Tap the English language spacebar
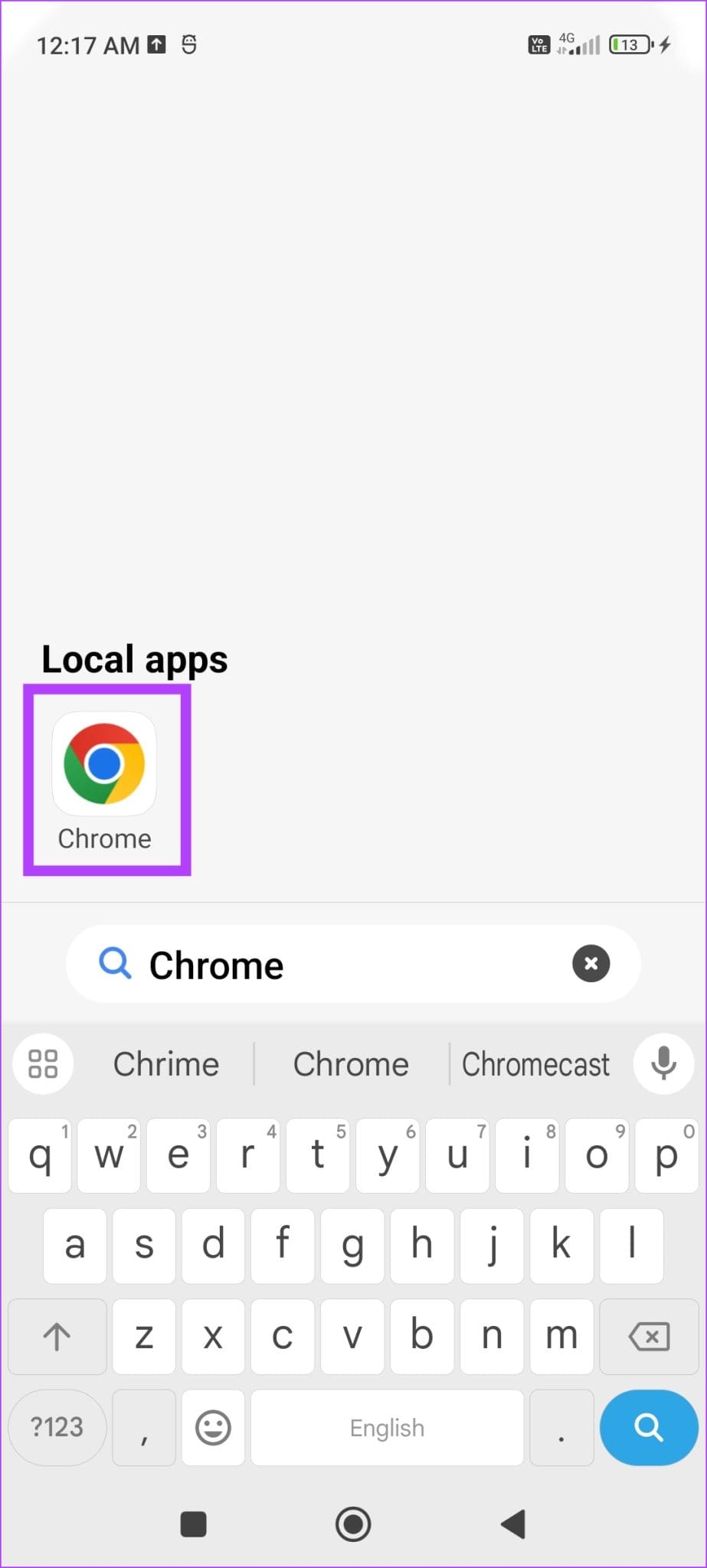Viewport: 707px width, 1568px height. tap(387, 1427)
